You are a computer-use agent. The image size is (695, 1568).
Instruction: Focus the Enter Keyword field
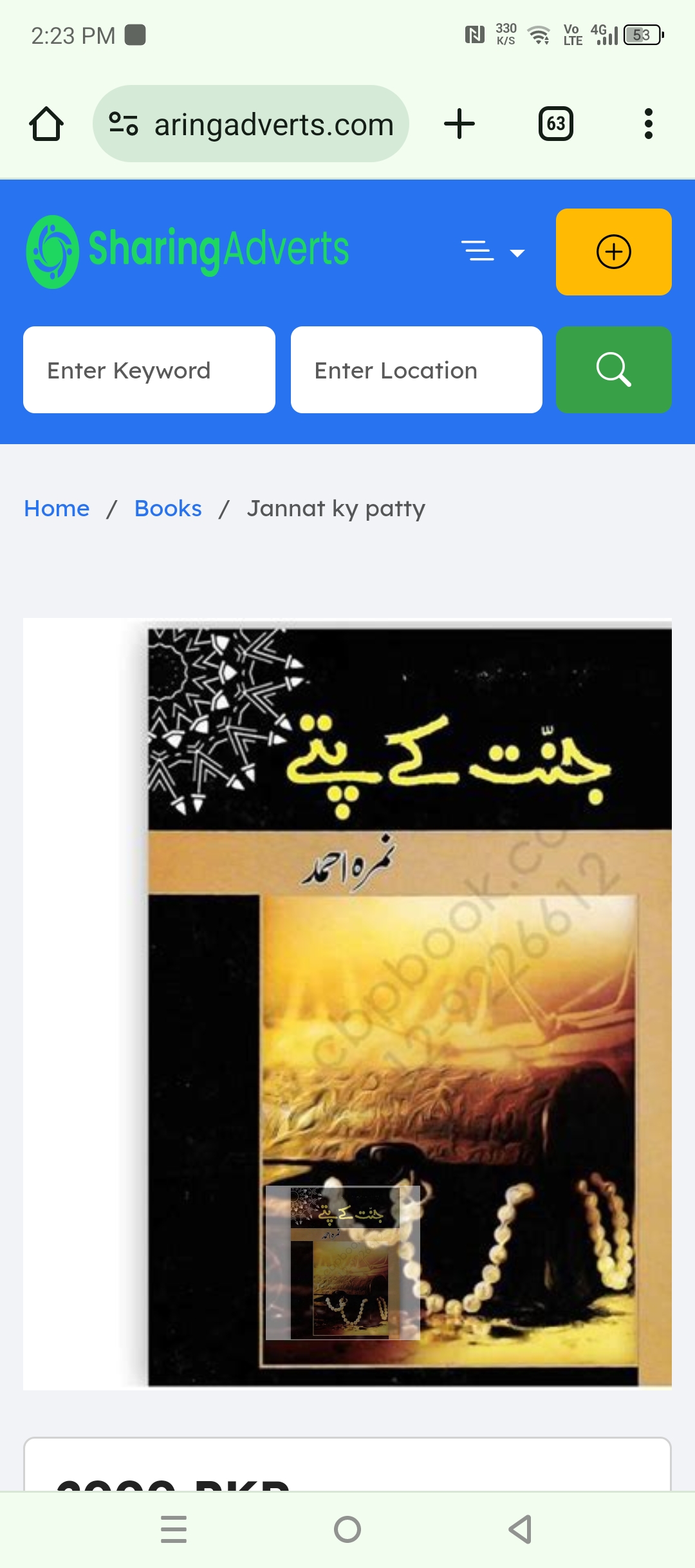(149, 370)
